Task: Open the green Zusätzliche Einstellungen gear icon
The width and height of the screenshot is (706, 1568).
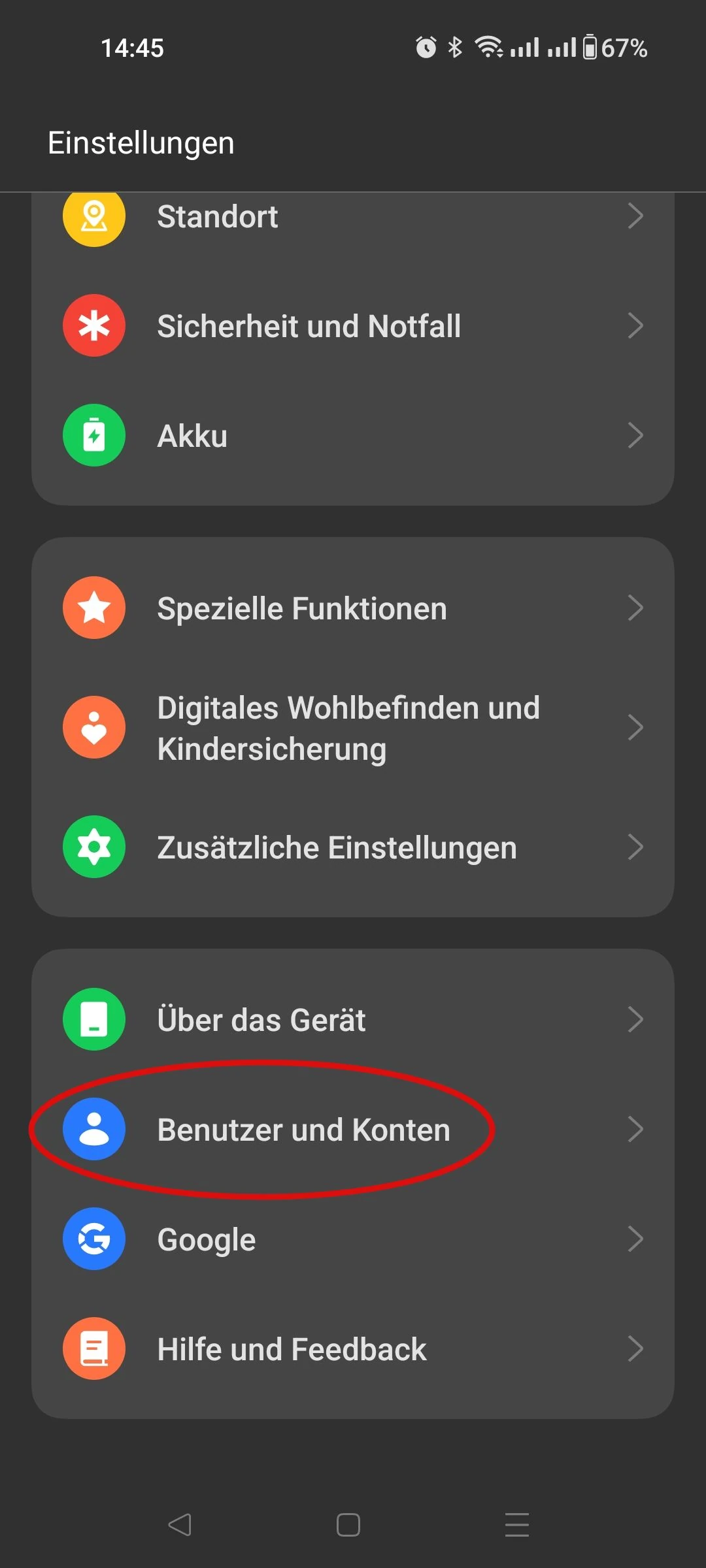Action: coord(93,847)
